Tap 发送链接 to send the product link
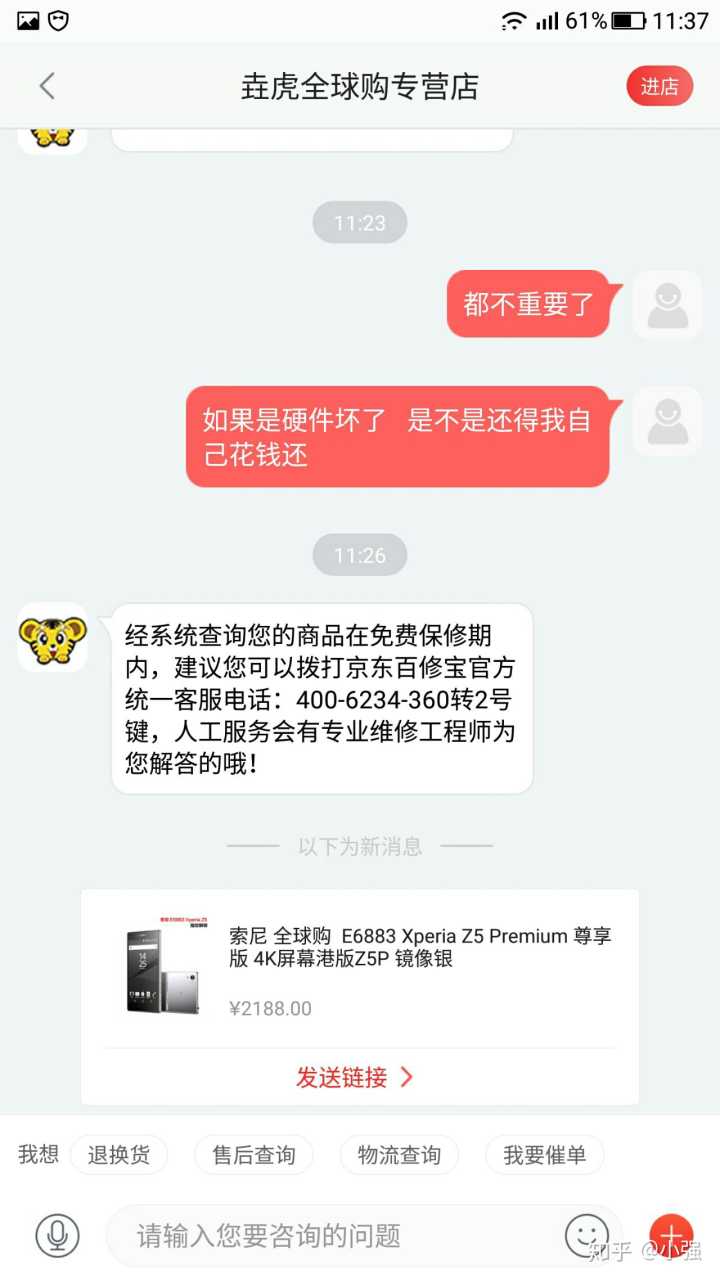The image size is (720, 1280). 355,1077
